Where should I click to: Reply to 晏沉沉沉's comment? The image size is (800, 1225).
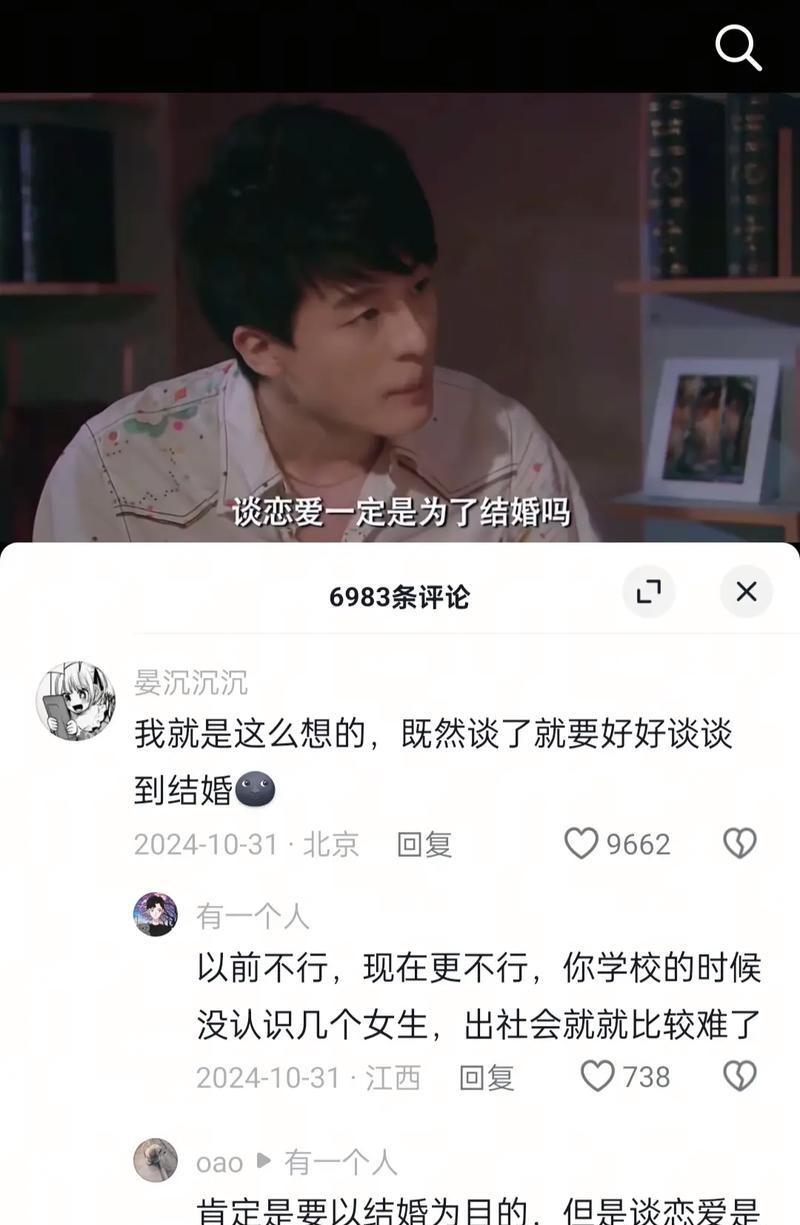click(424, 844)
